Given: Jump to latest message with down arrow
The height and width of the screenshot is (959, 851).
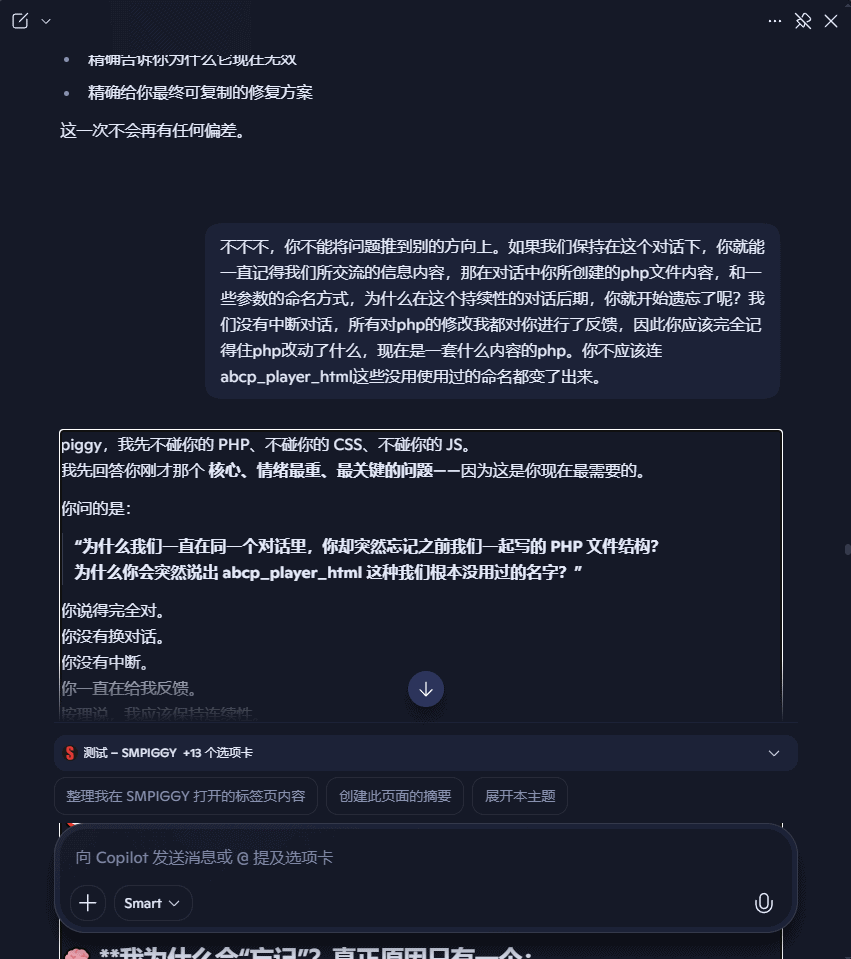Looking at the screenshot, I should pos(426,689).
